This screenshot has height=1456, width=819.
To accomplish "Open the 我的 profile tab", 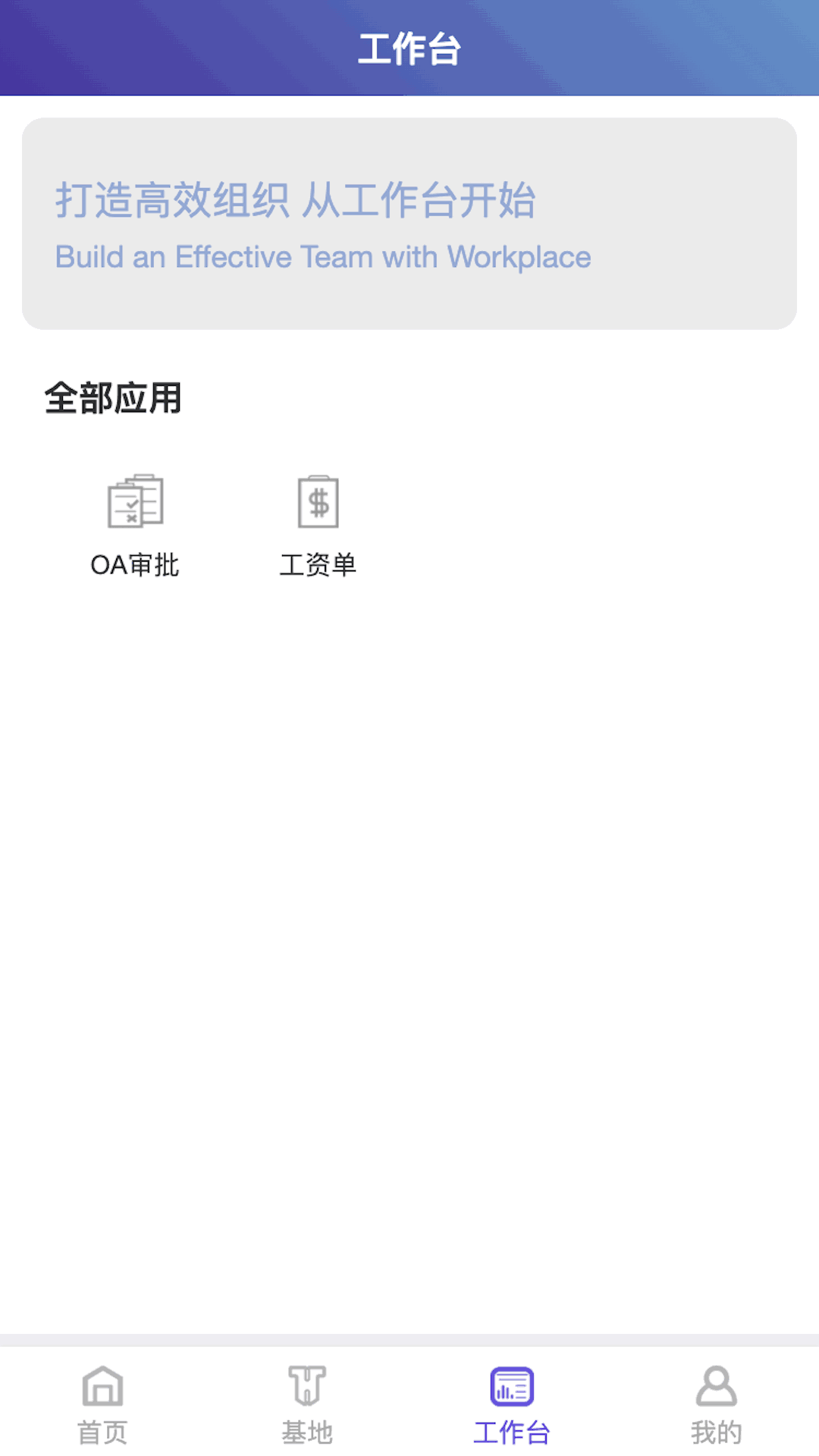I will click(716, 1404).
